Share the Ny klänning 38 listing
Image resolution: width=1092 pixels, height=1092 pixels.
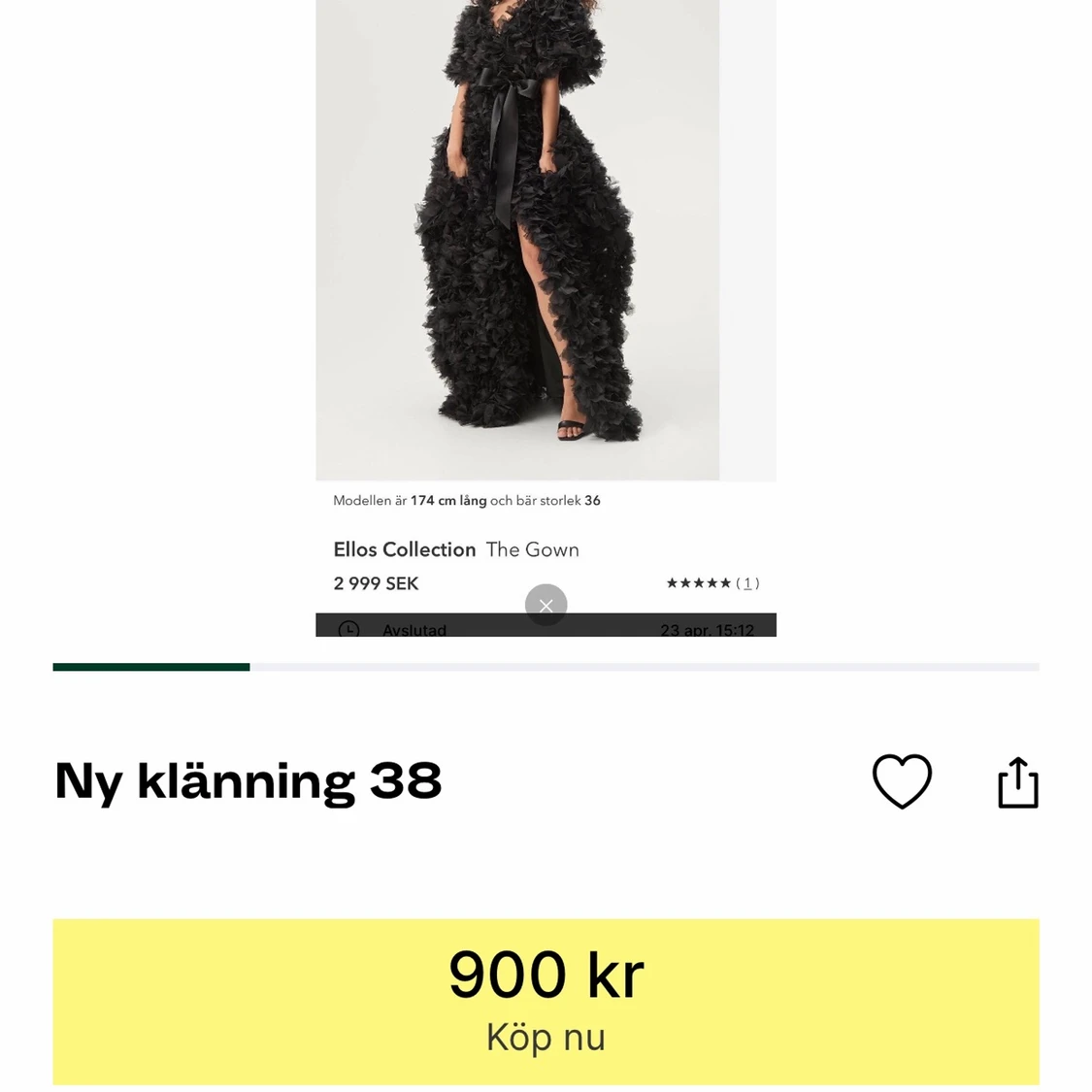click(1017, 782)
